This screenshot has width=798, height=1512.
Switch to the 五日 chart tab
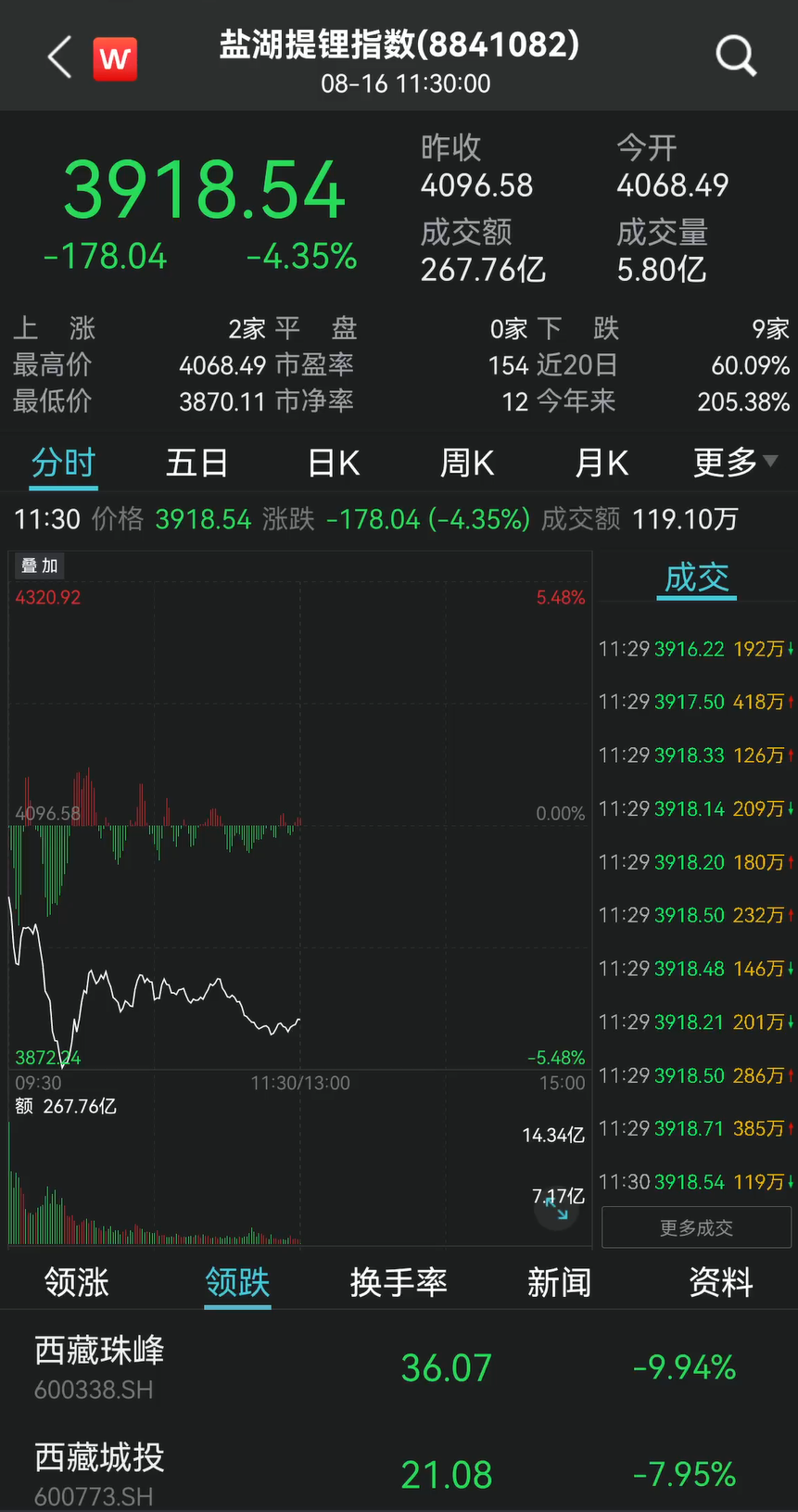click(196, 463)
